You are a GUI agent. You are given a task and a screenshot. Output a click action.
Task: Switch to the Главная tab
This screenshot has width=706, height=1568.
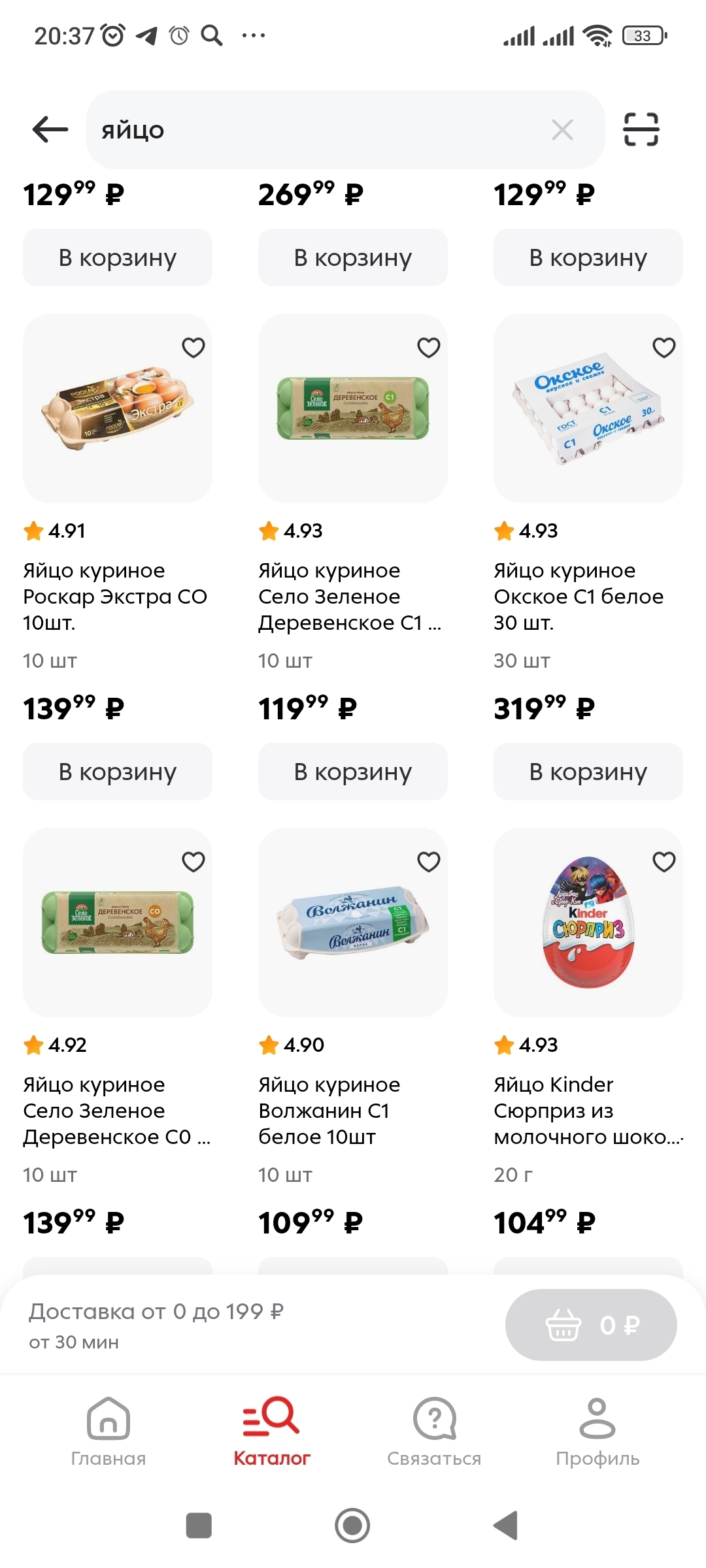[109, 1431]
